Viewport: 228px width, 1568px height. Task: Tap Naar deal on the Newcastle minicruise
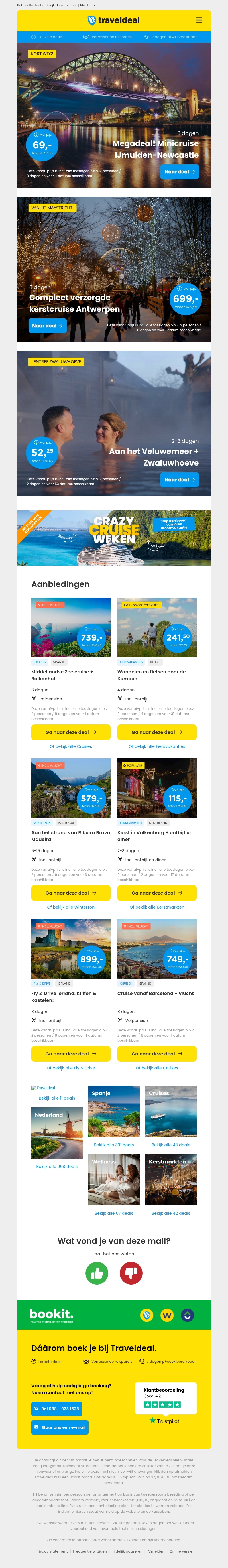coord(180,172)
